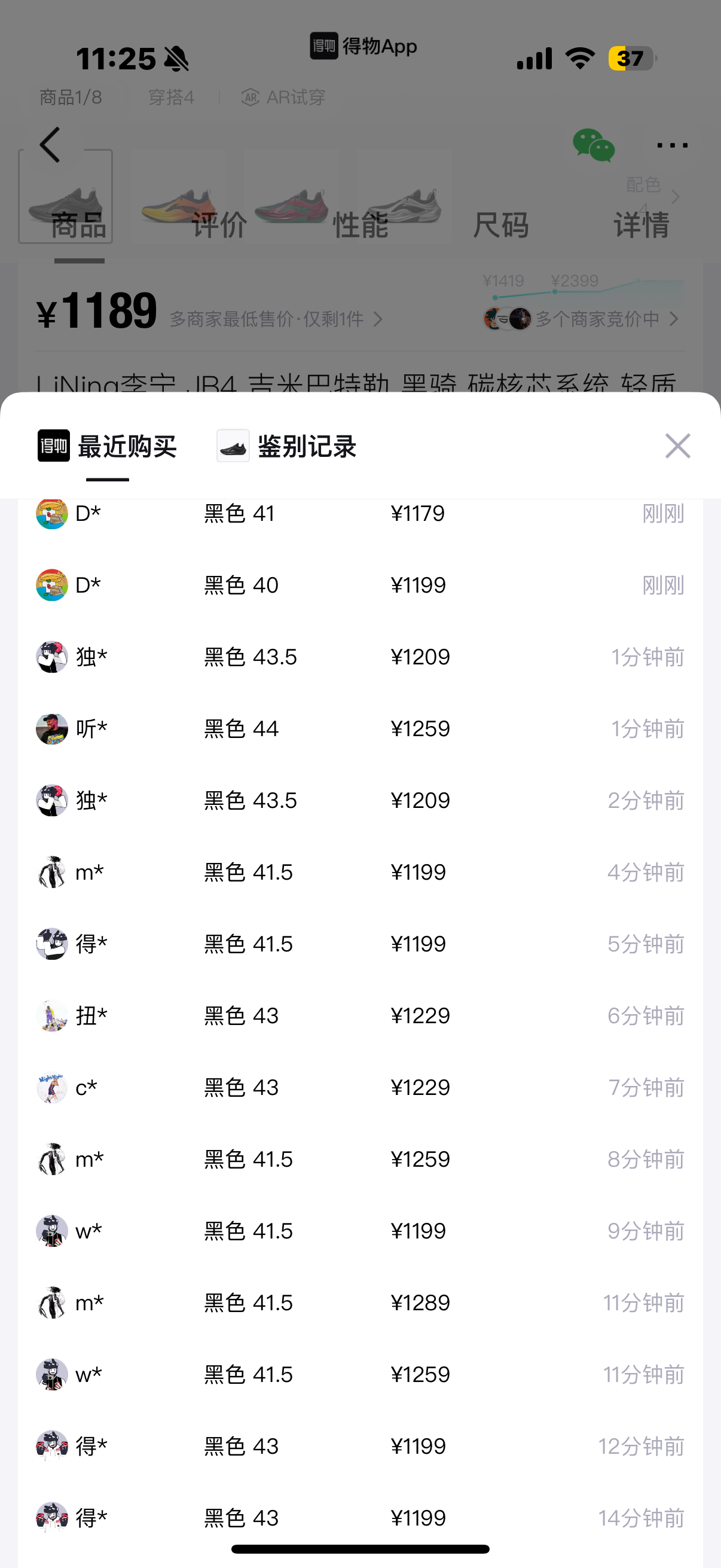Image resolution: width=721 pixels, height=1568 pixels.
Task: Select the 尺码 tab
Action: 501,225
